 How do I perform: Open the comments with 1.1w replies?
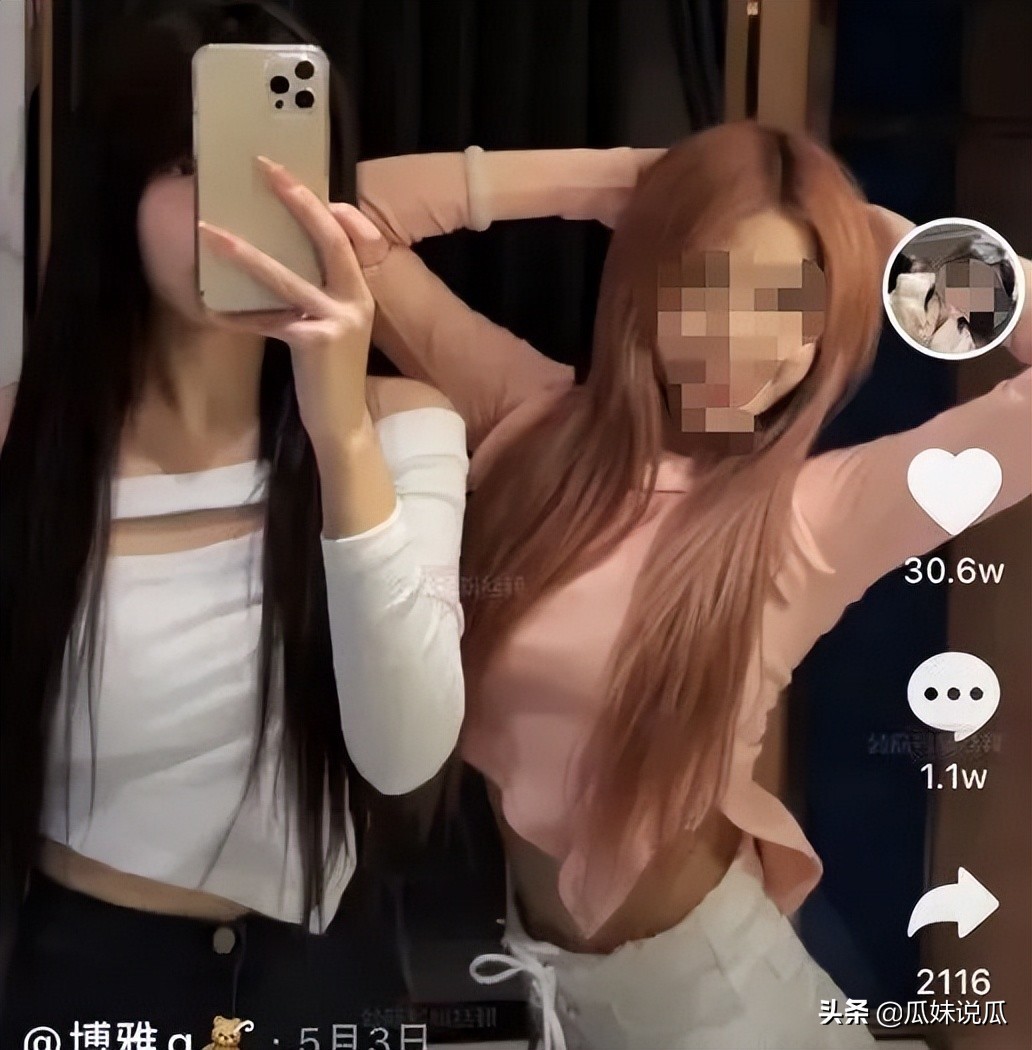click(x=953, y=695)
